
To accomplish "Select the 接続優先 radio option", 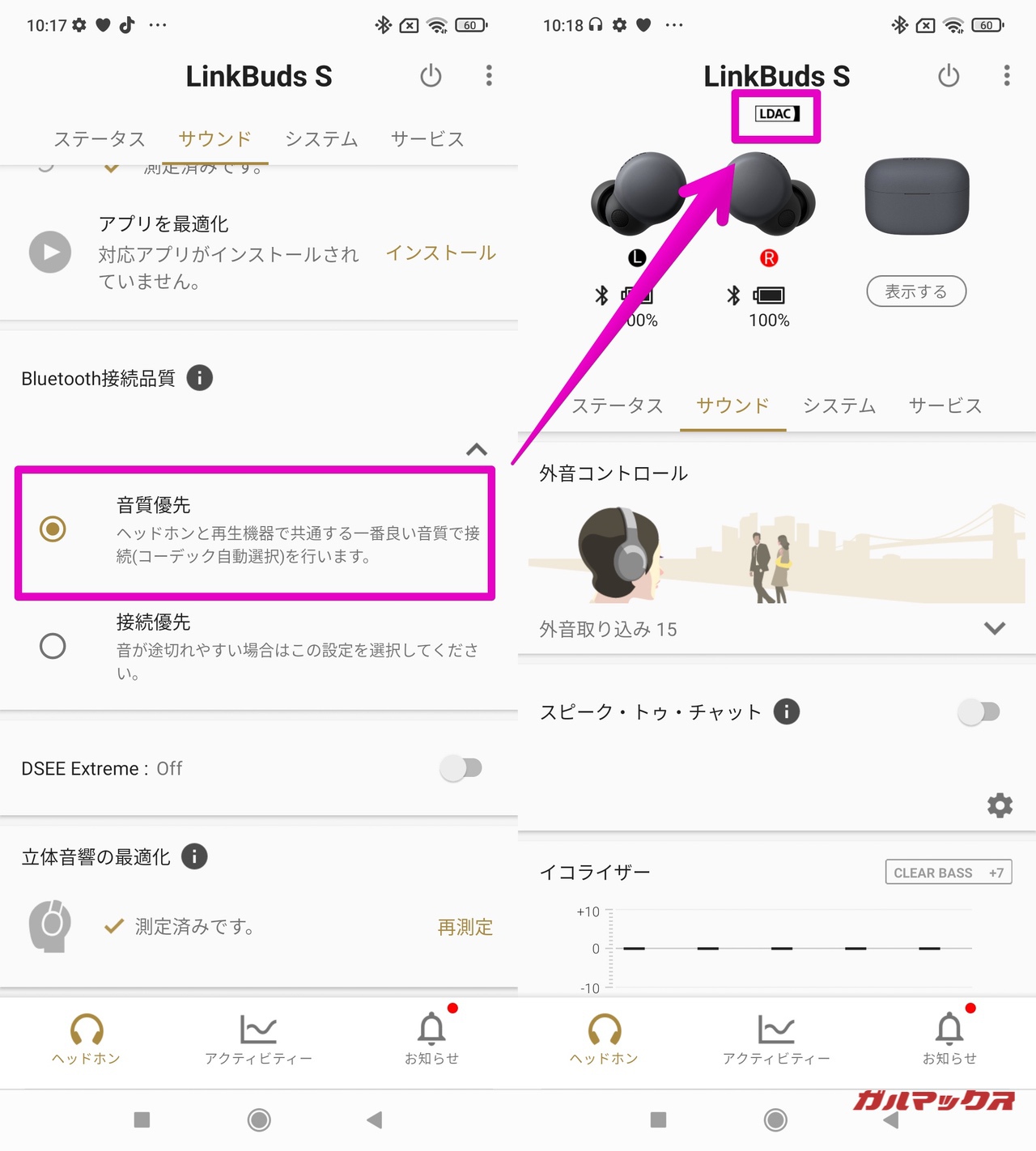I will (53, 646).
